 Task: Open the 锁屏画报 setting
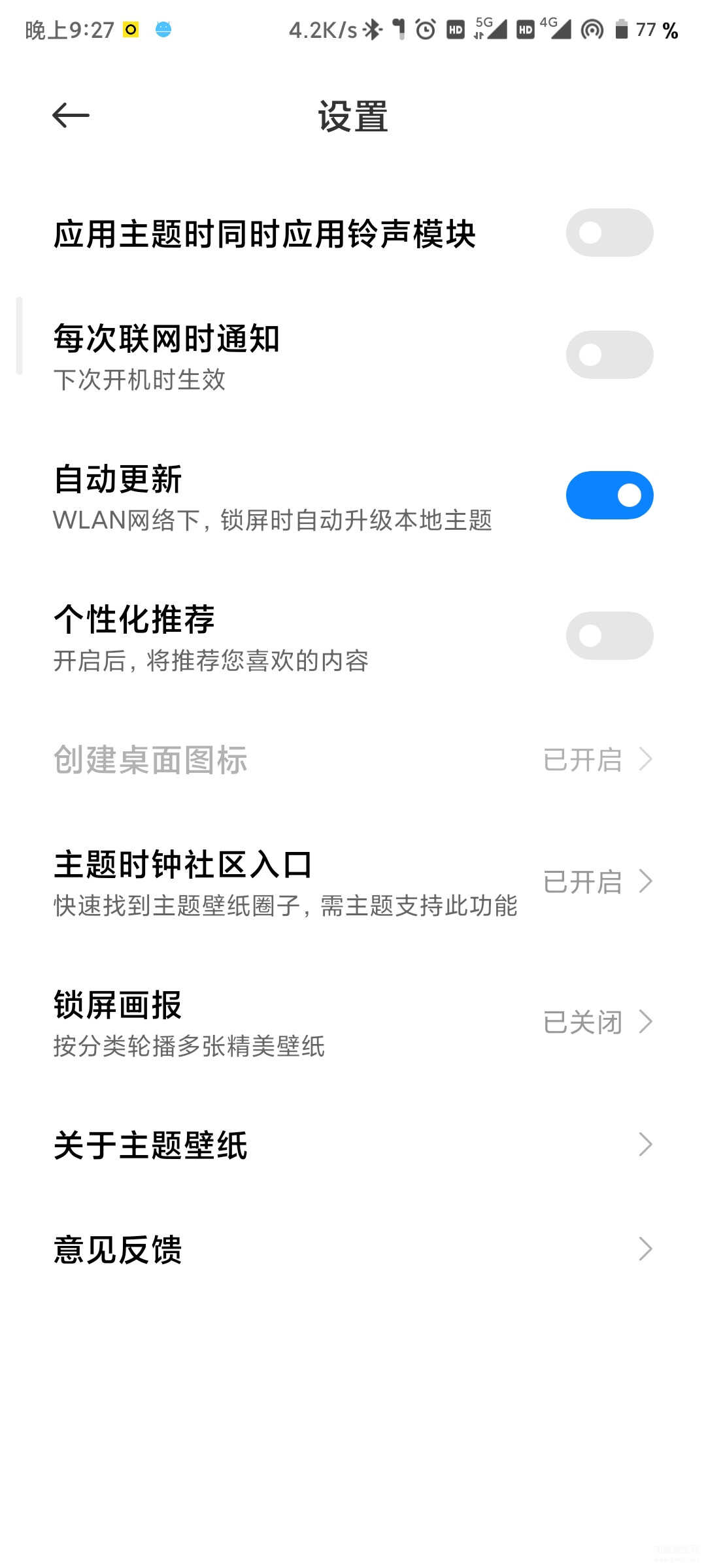[353, 1022]
